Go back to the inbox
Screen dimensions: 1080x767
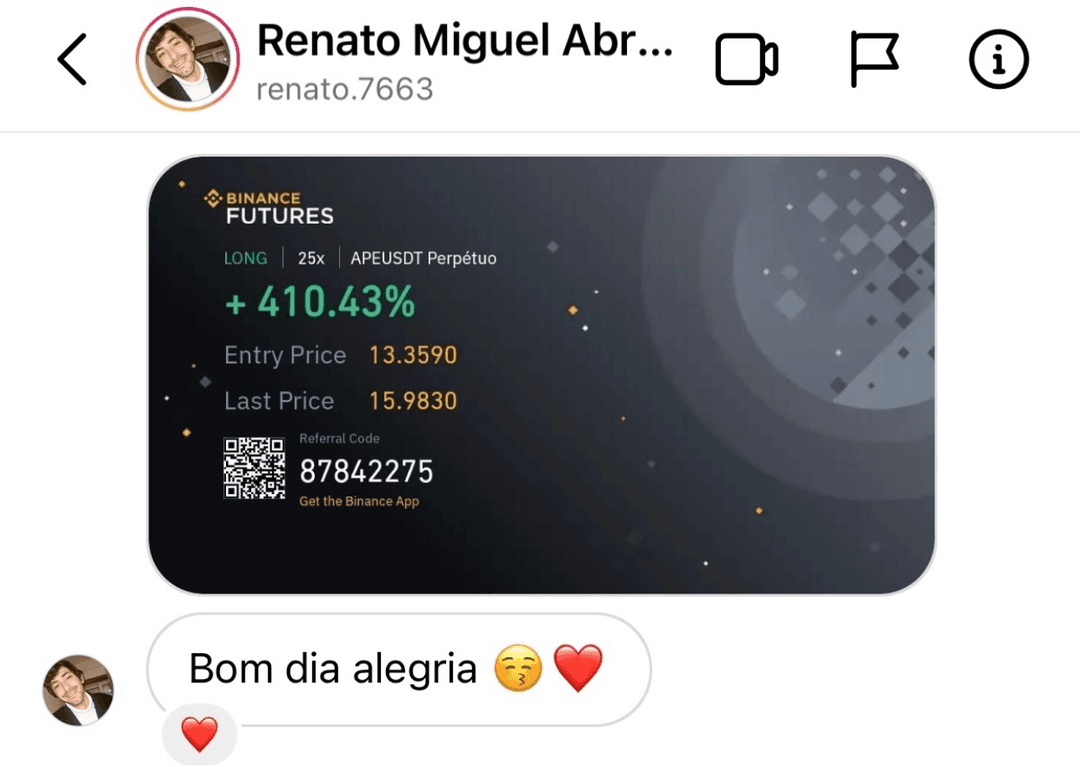(x=72, y=60)
